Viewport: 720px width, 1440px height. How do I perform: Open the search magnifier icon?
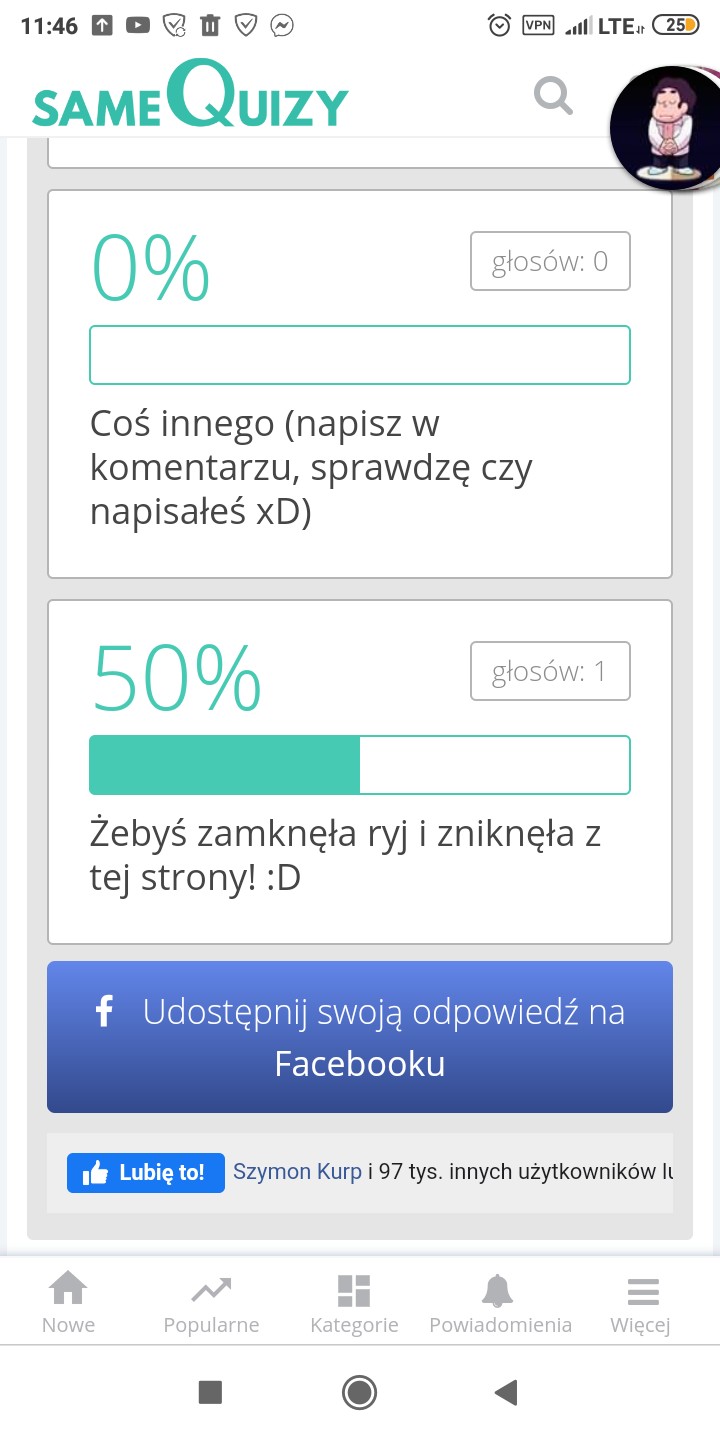click(x=553, y=96)
